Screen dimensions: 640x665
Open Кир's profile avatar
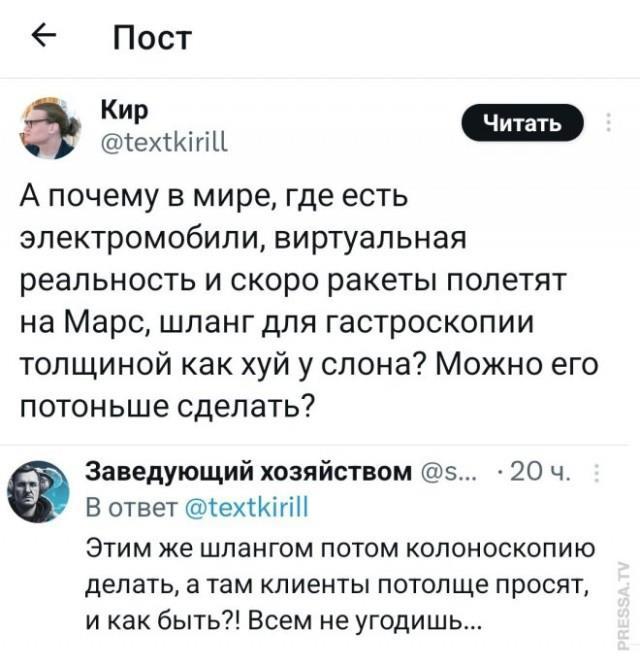(48, 130)
